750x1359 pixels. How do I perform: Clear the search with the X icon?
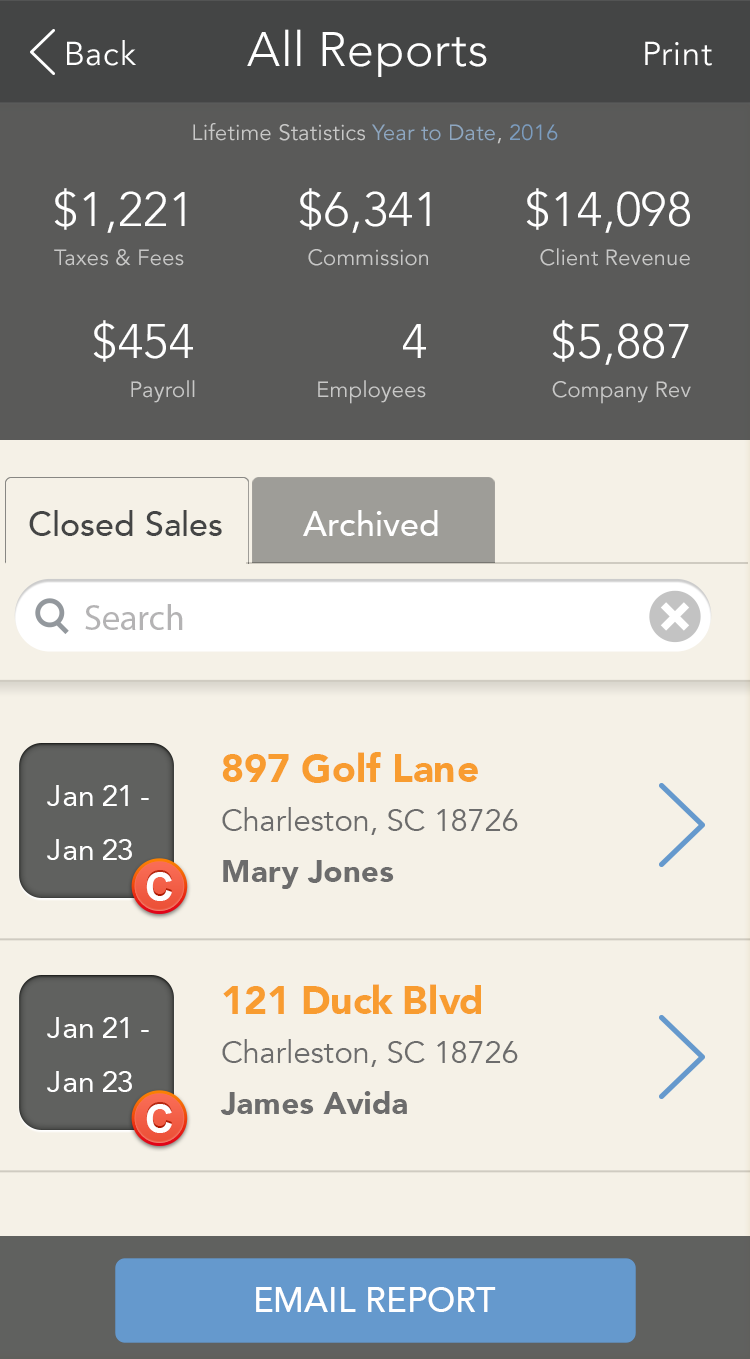[675, 617]
